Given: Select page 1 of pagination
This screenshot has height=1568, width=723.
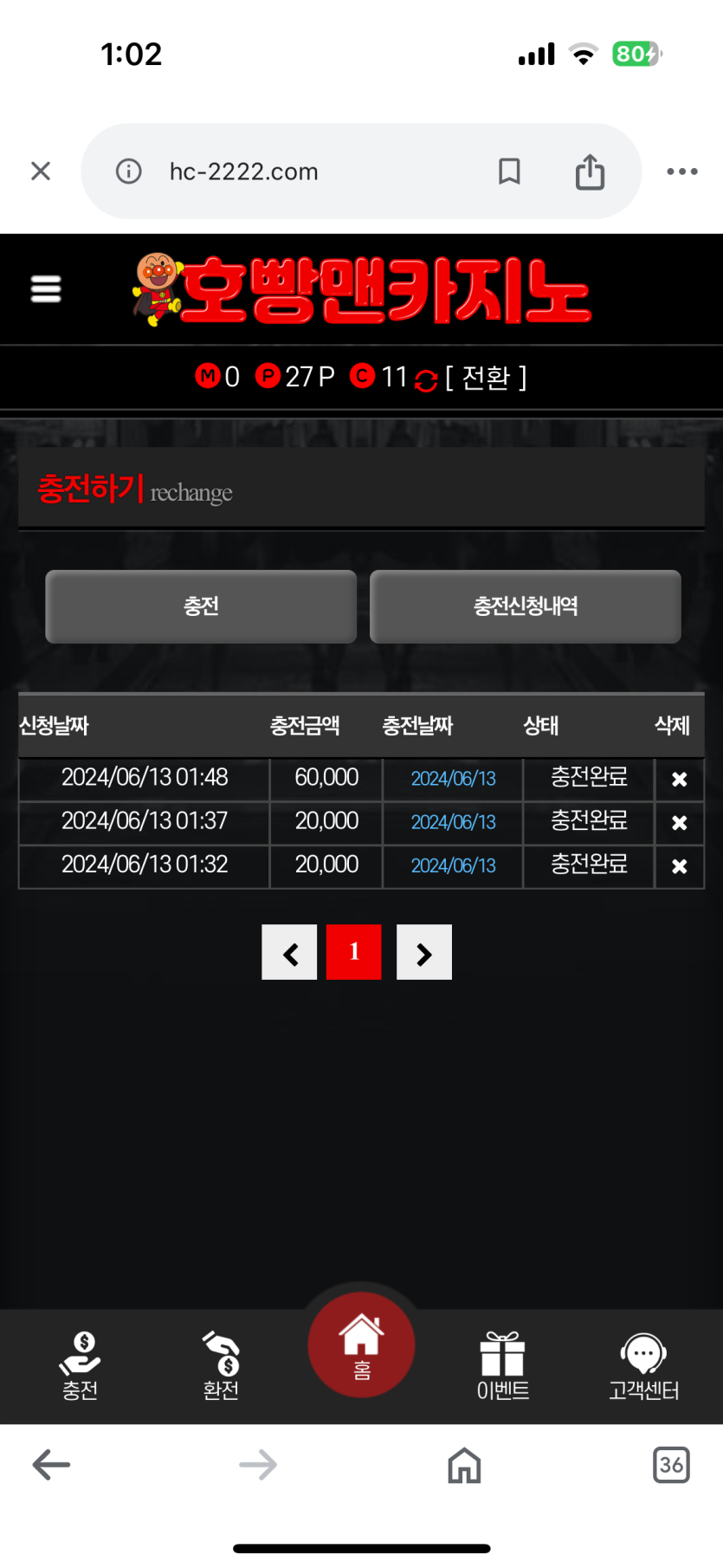Looking at the screenshot, I should (354, 952).
